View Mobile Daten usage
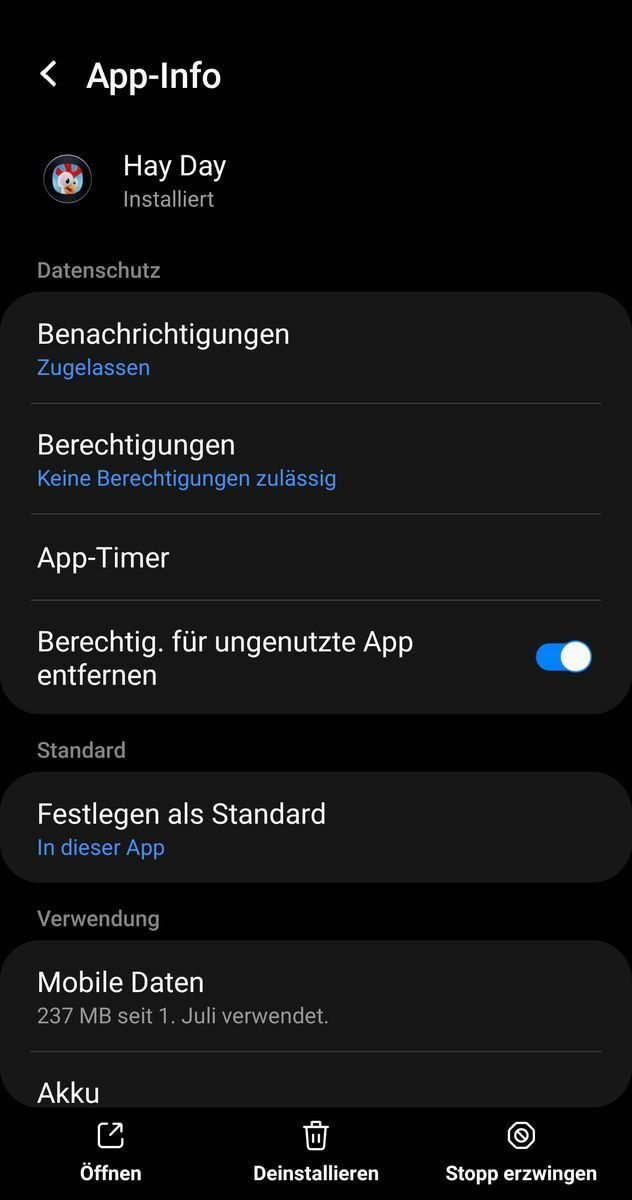 [x=315, y=997]
